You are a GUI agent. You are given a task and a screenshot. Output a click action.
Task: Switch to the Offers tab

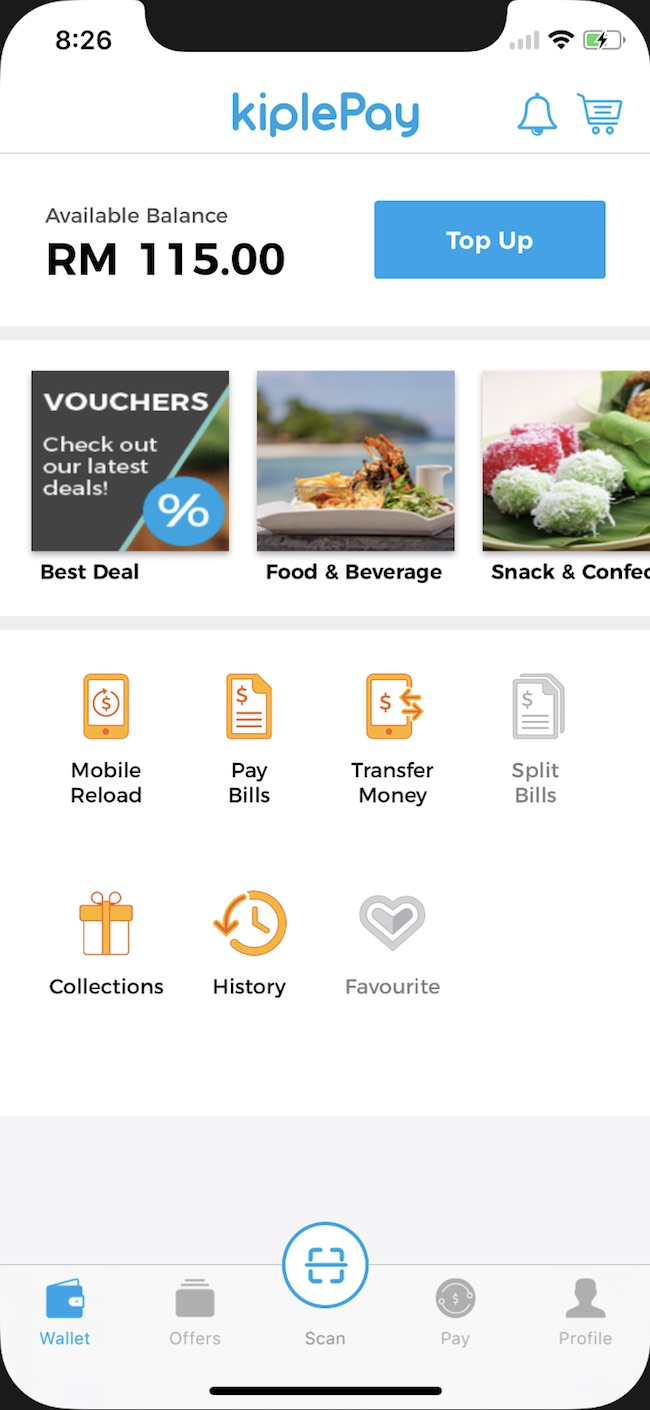(195, 1311)
